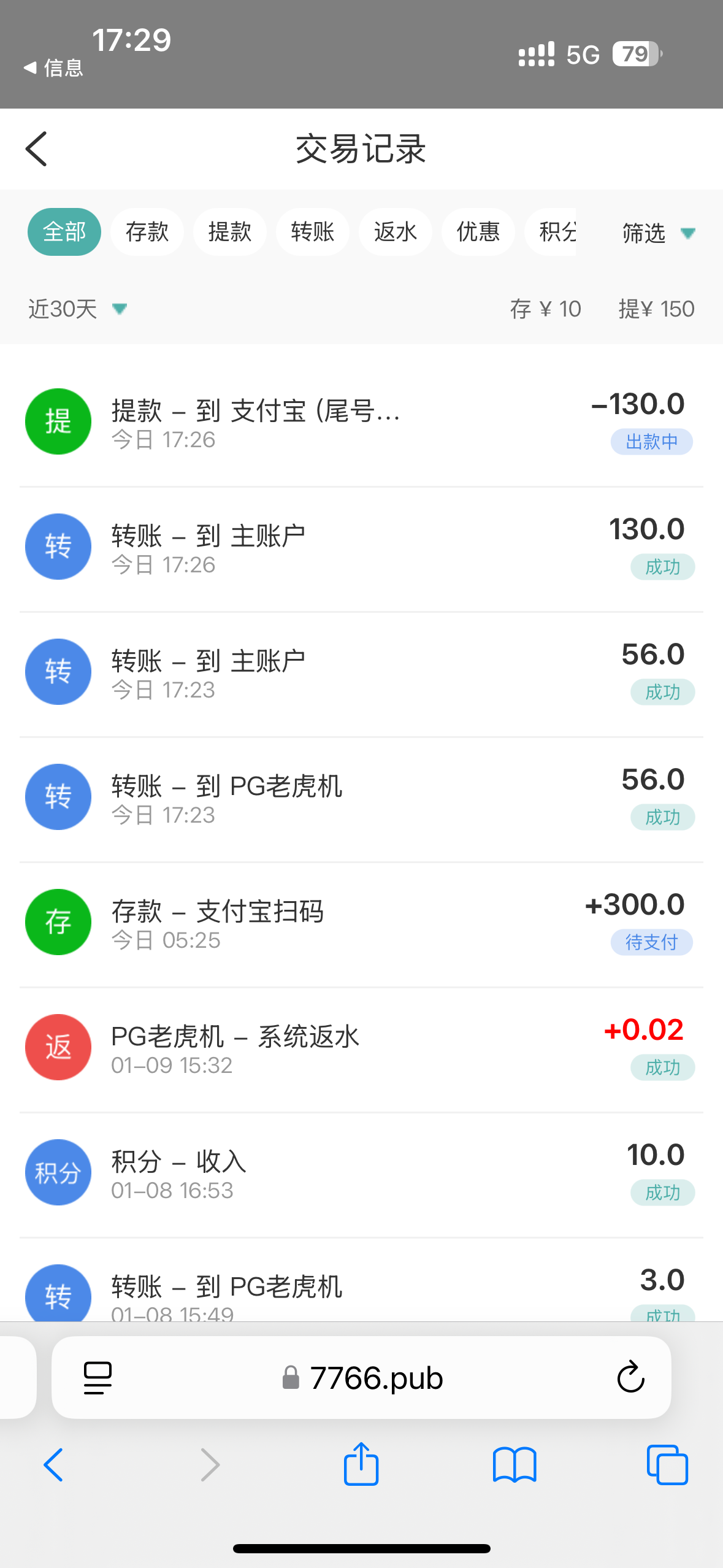Open the 筛选 dropdown
This screenshot has height=1568, width=723.
(x=658, y=233)
